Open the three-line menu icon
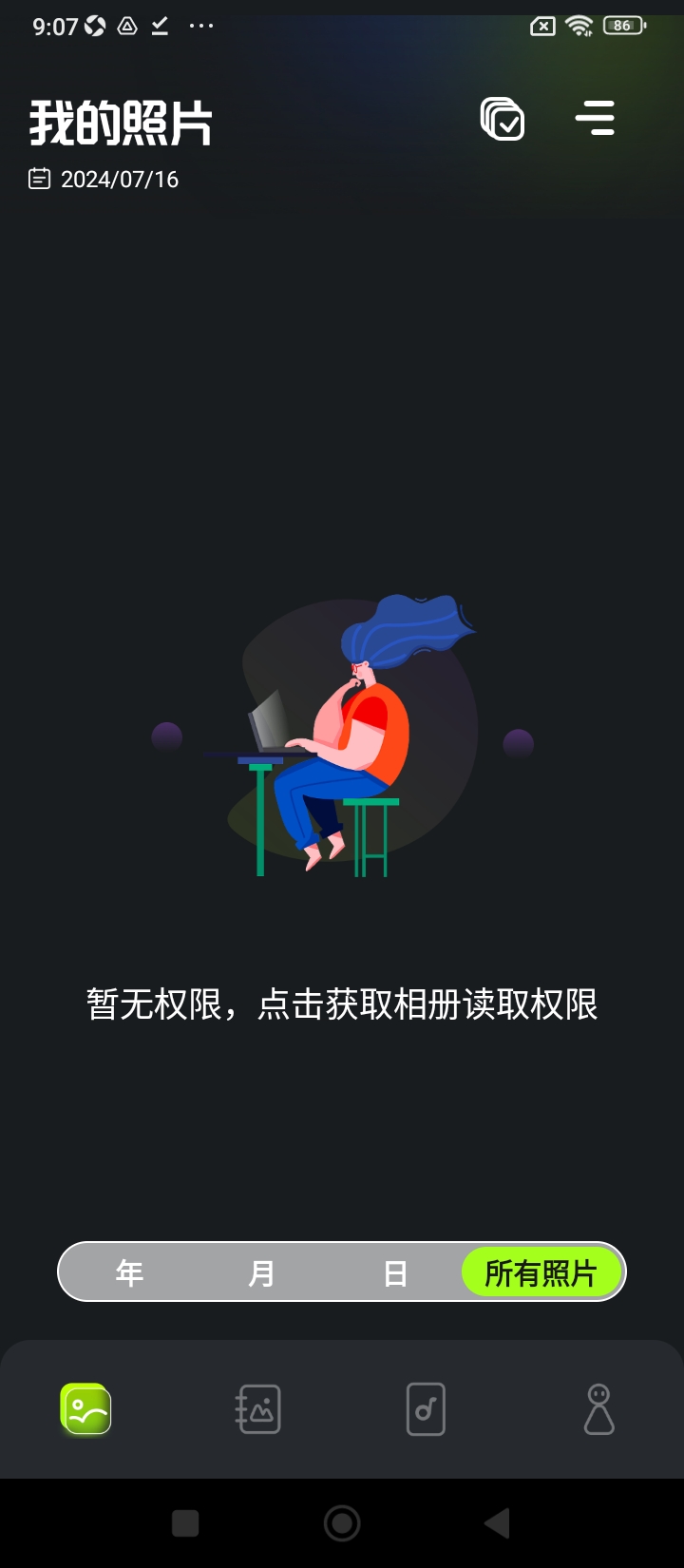Image resolution: width=684 pixels, height=1568 pixels. 596,119
